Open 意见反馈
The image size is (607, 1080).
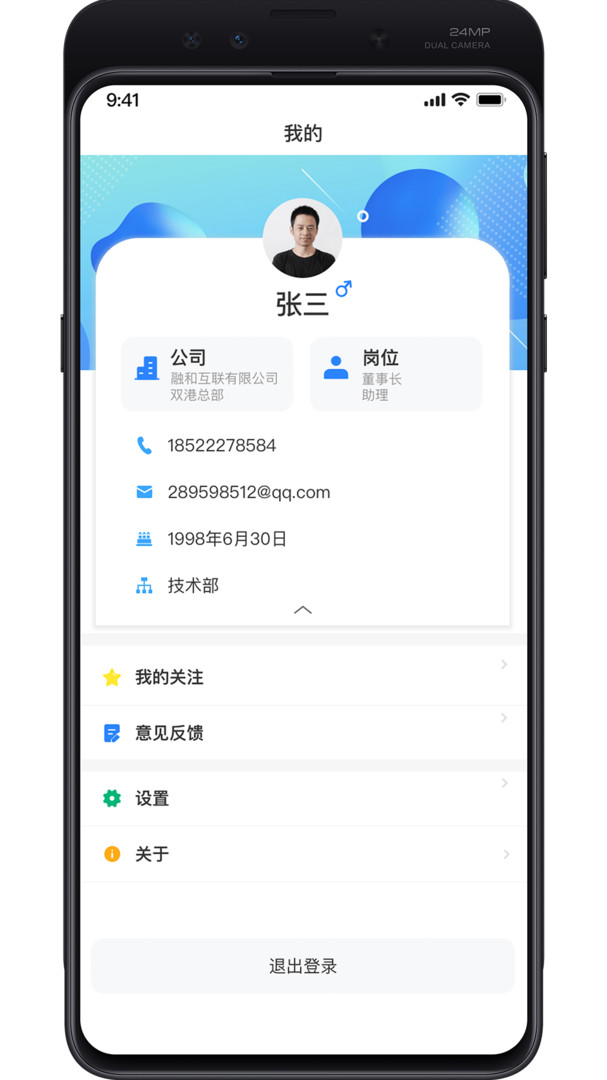(304, 733)
